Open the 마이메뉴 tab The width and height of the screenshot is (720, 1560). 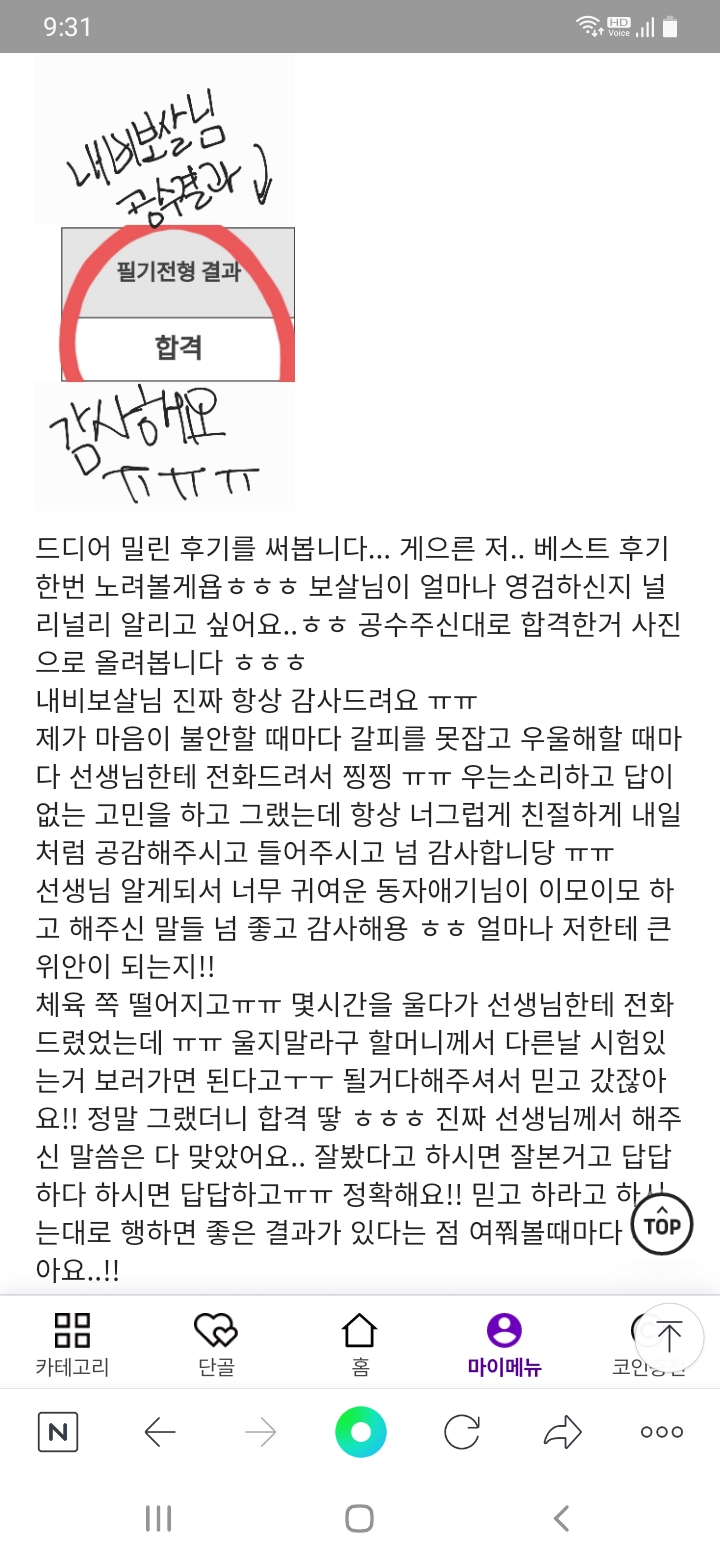(504, 1344)
